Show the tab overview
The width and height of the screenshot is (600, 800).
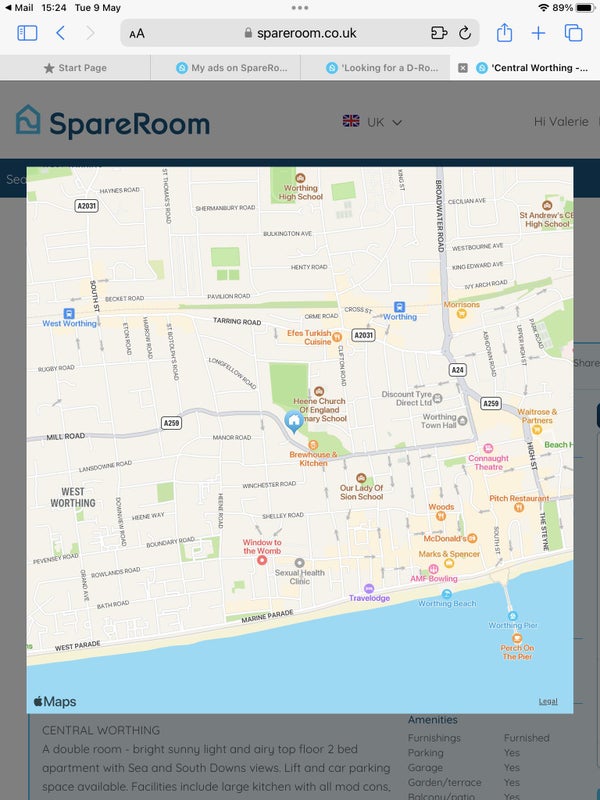(x=573, y=33)
